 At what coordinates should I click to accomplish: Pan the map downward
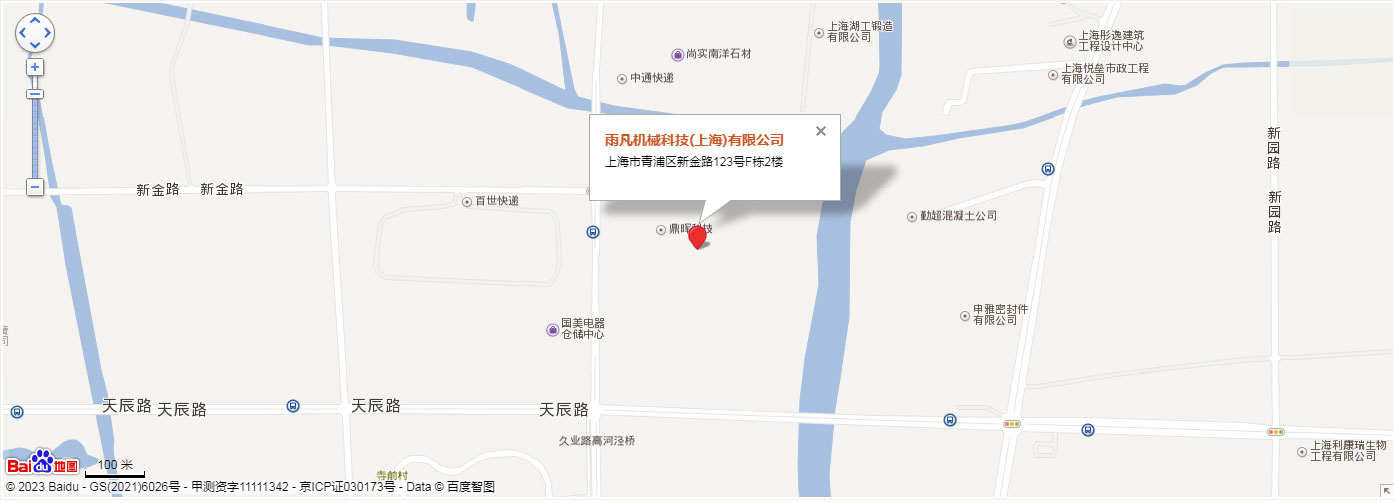pos(35,46)
